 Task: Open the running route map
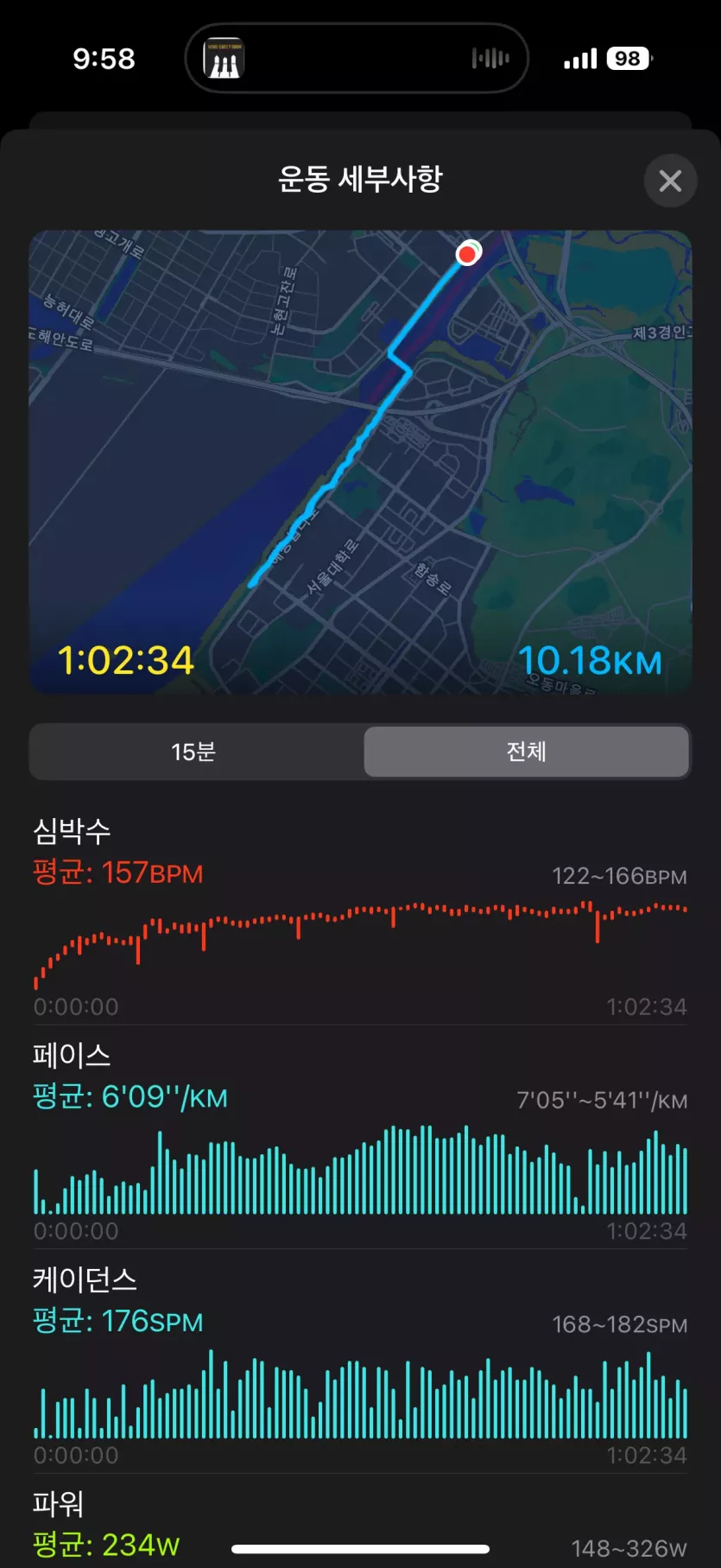(360, 461)
